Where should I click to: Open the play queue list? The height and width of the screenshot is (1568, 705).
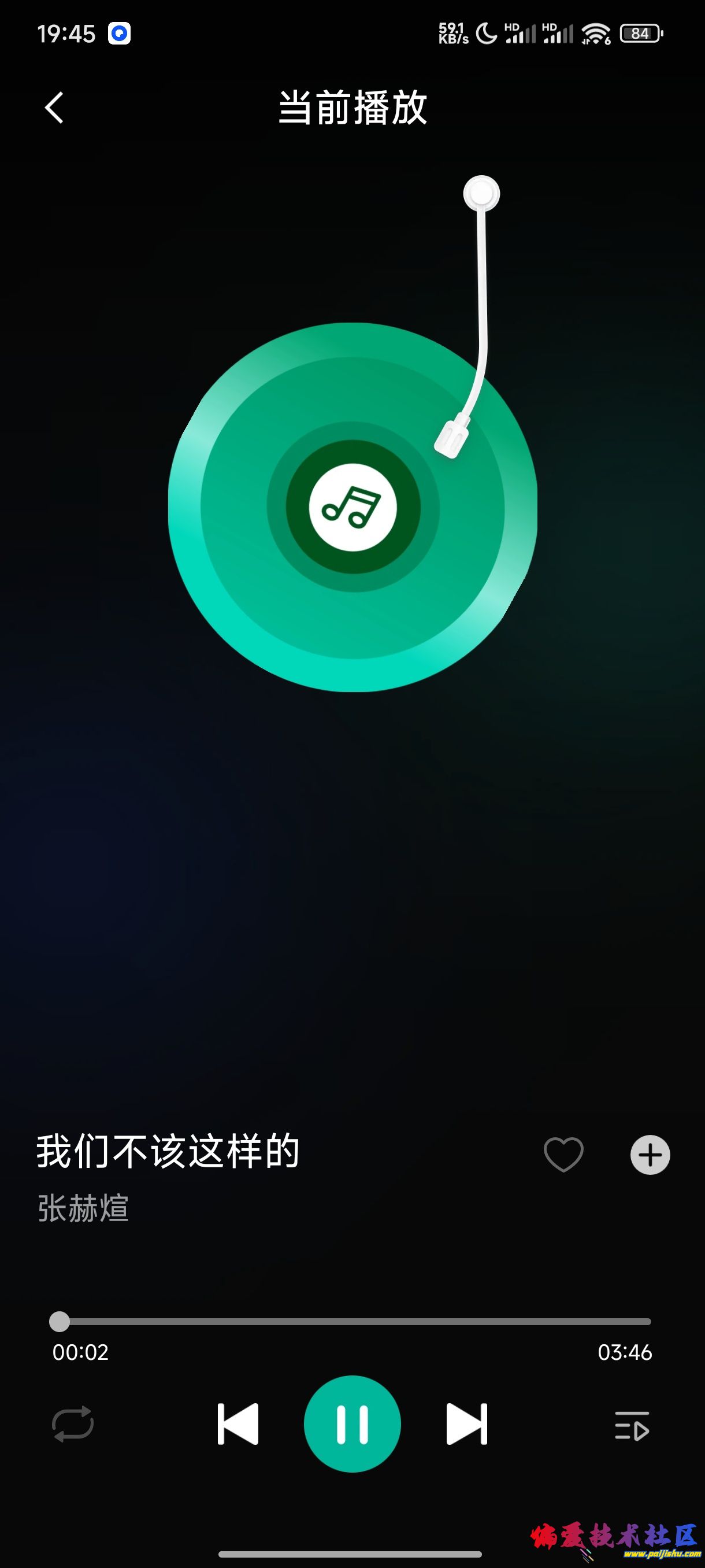pos(632,1426)
